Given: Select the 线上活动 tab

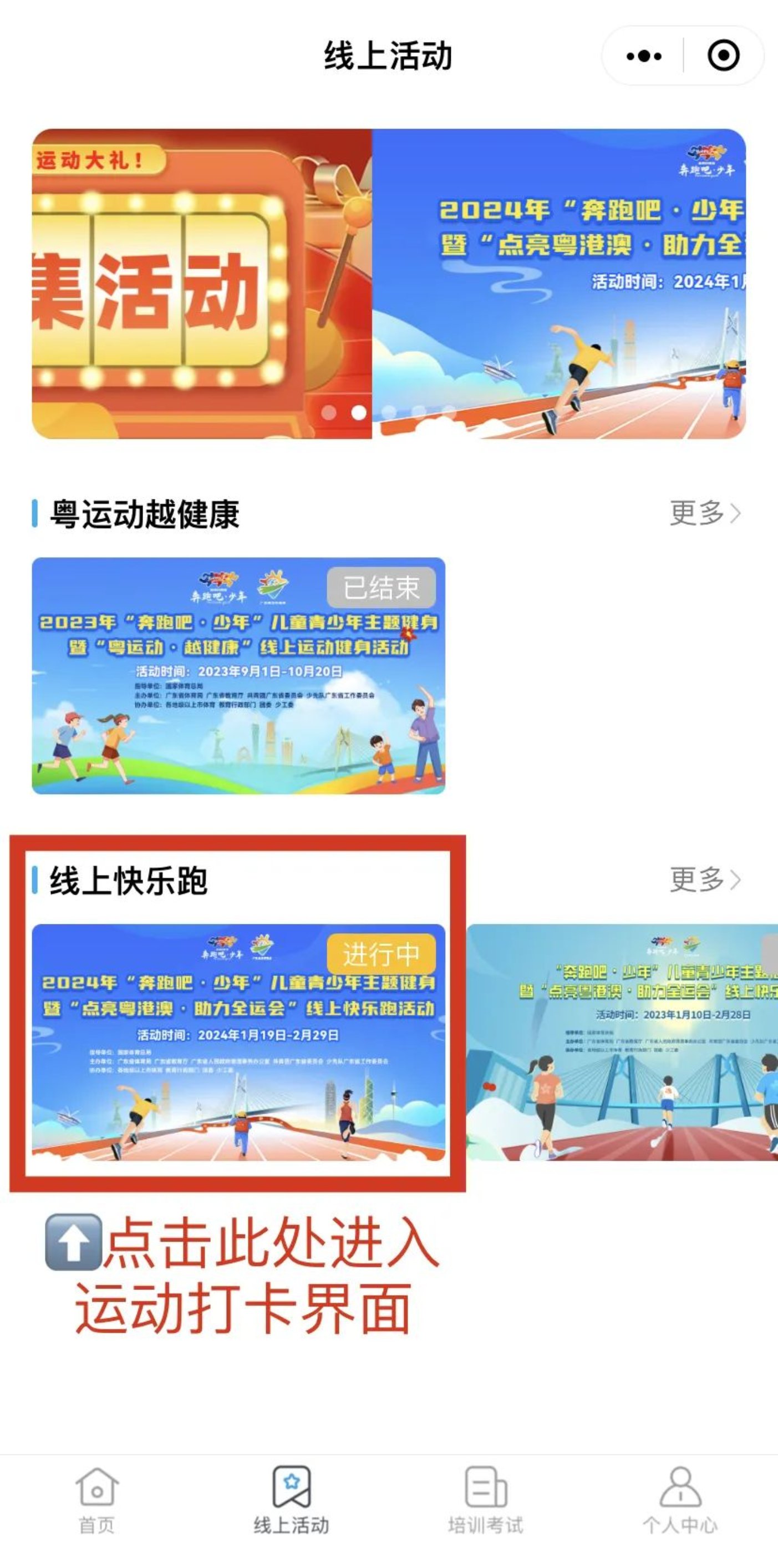Looking at the screenshot, I should coord(291,1500).
